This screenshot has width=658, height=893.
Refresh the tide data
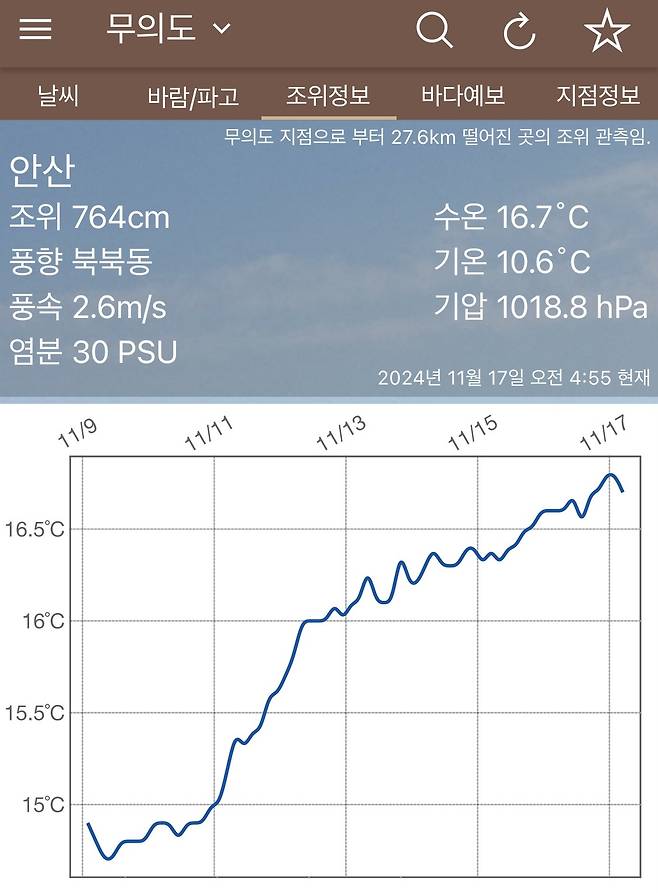point(519,32)
